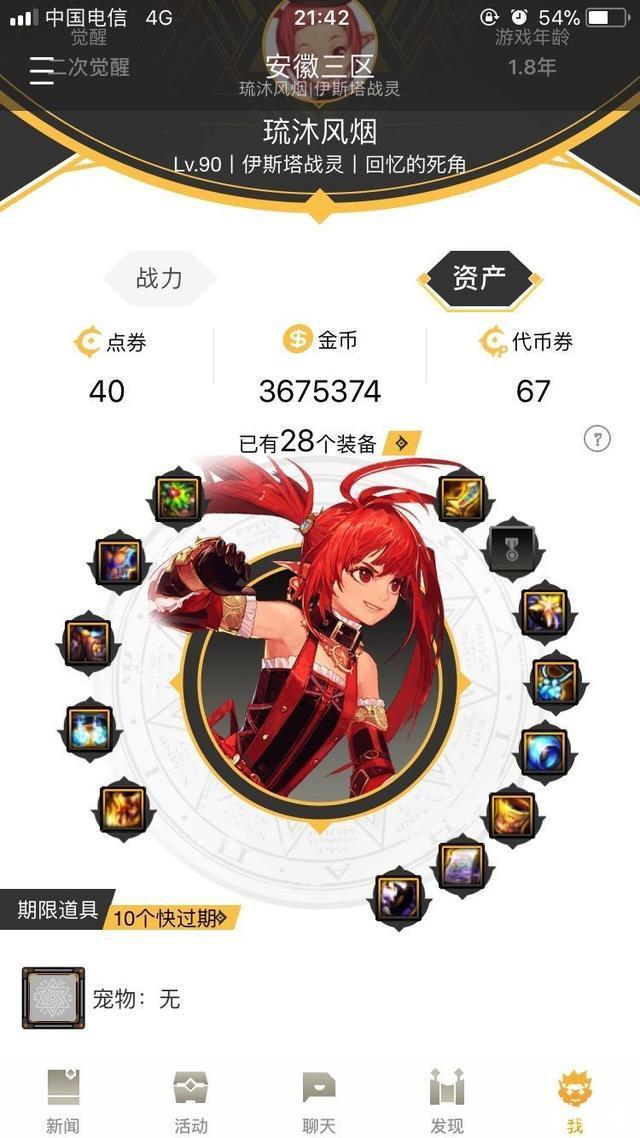Go to the 新闻 tab
Screen dimensions: 640x1138
point(62,1100)
